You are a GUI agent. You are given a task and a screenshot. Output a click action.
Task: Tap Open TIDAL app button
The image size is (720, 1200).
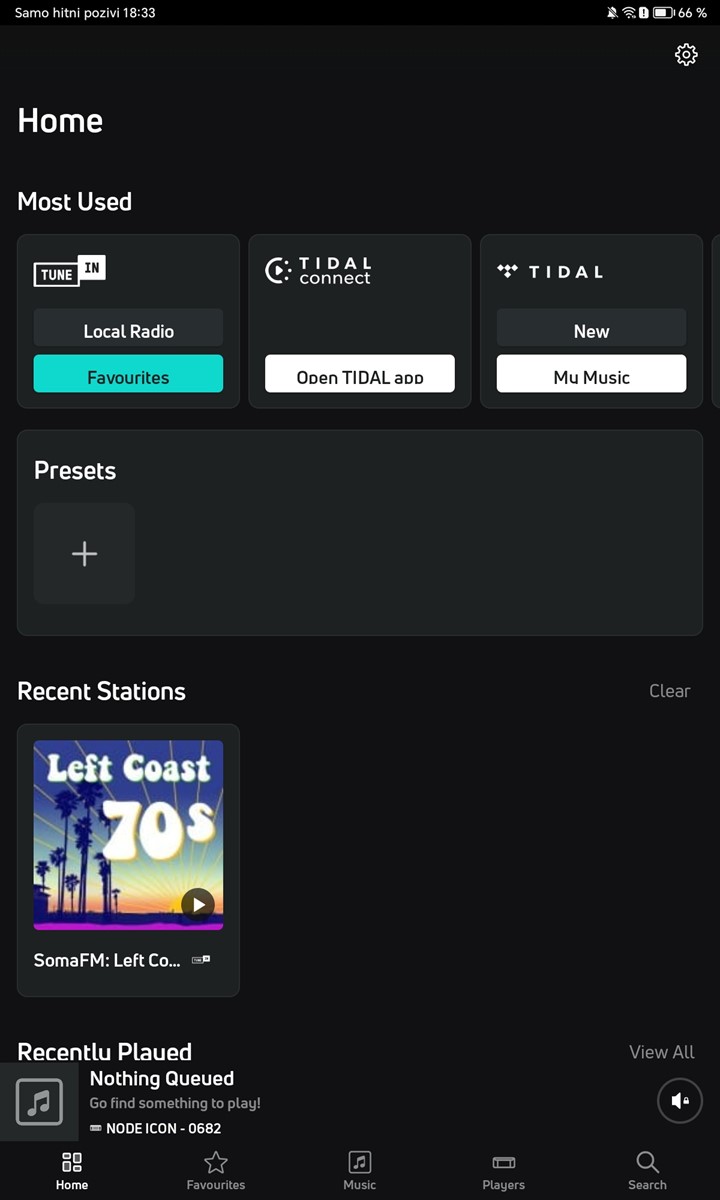click(x=360, y=375)
